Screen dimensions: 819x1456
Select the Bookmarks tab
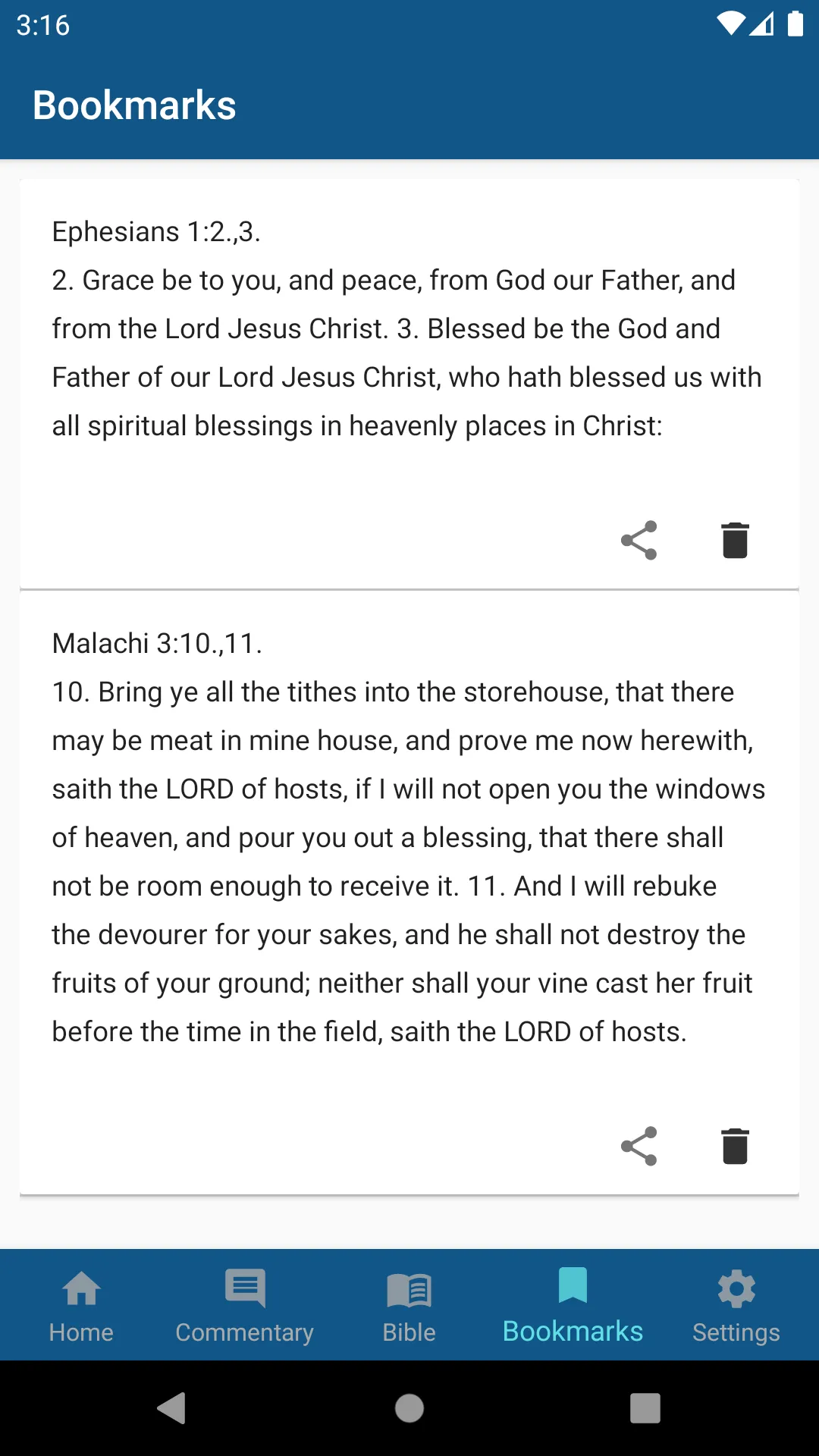coord(573,1306)
